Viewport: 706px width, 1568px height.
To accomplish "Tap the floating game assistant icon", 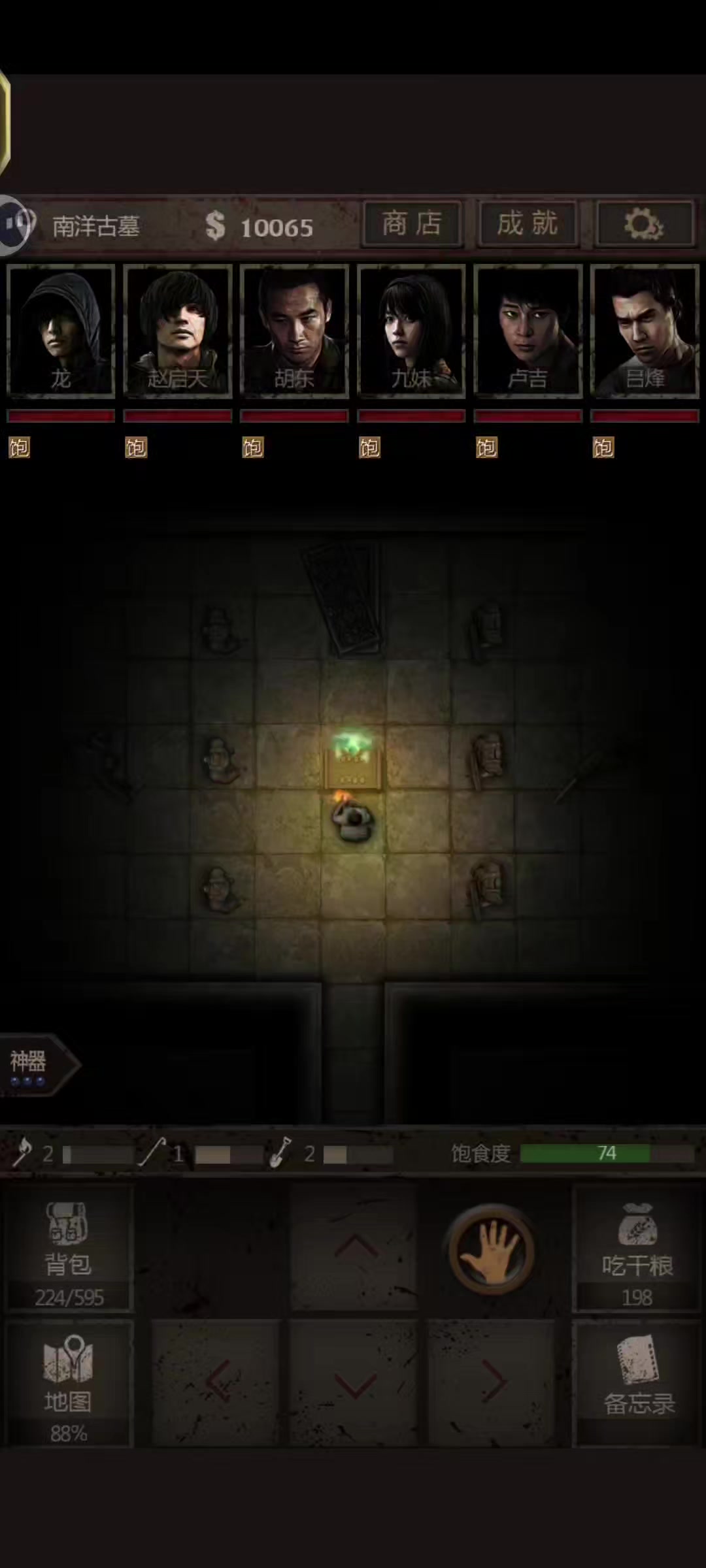I will [14, 225].
